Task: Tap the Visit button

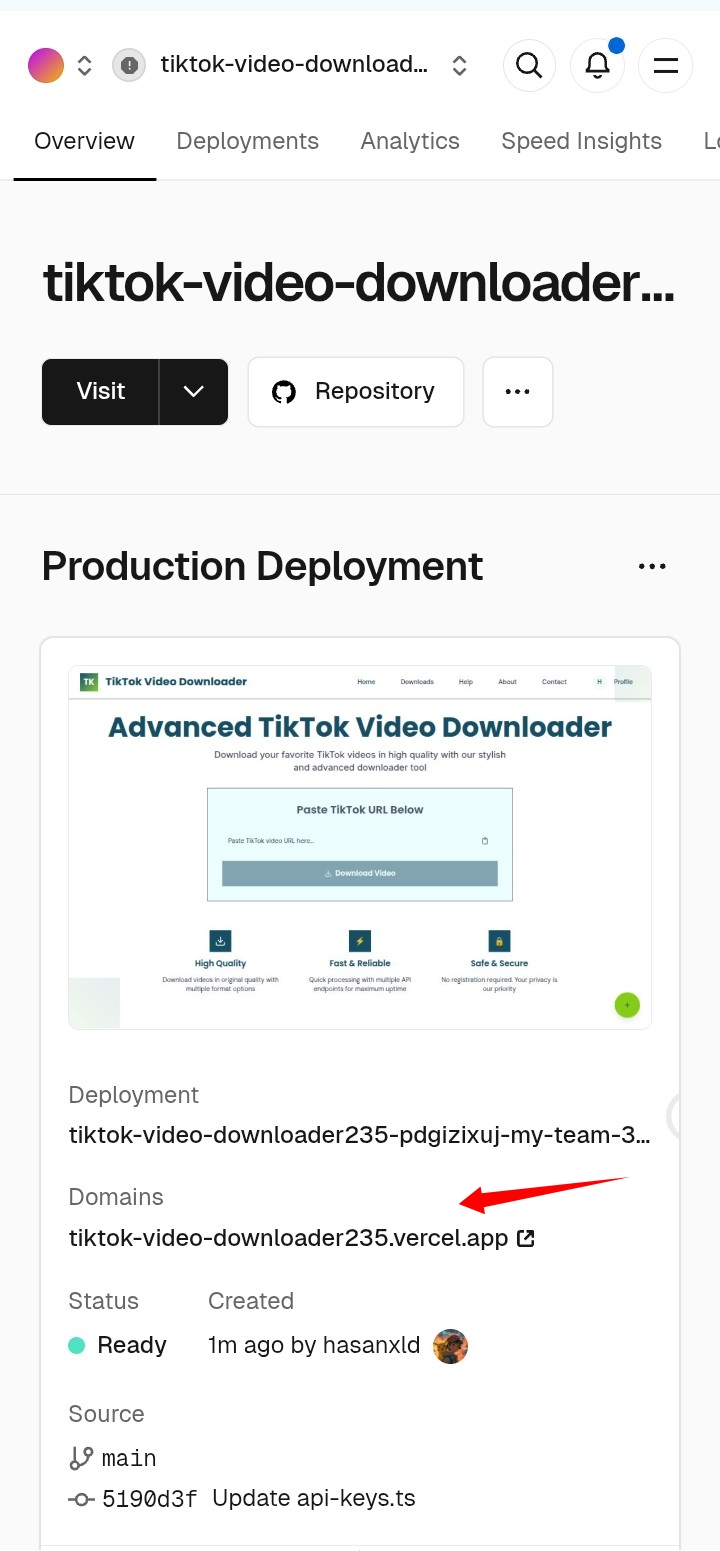Action: [100, 391]
